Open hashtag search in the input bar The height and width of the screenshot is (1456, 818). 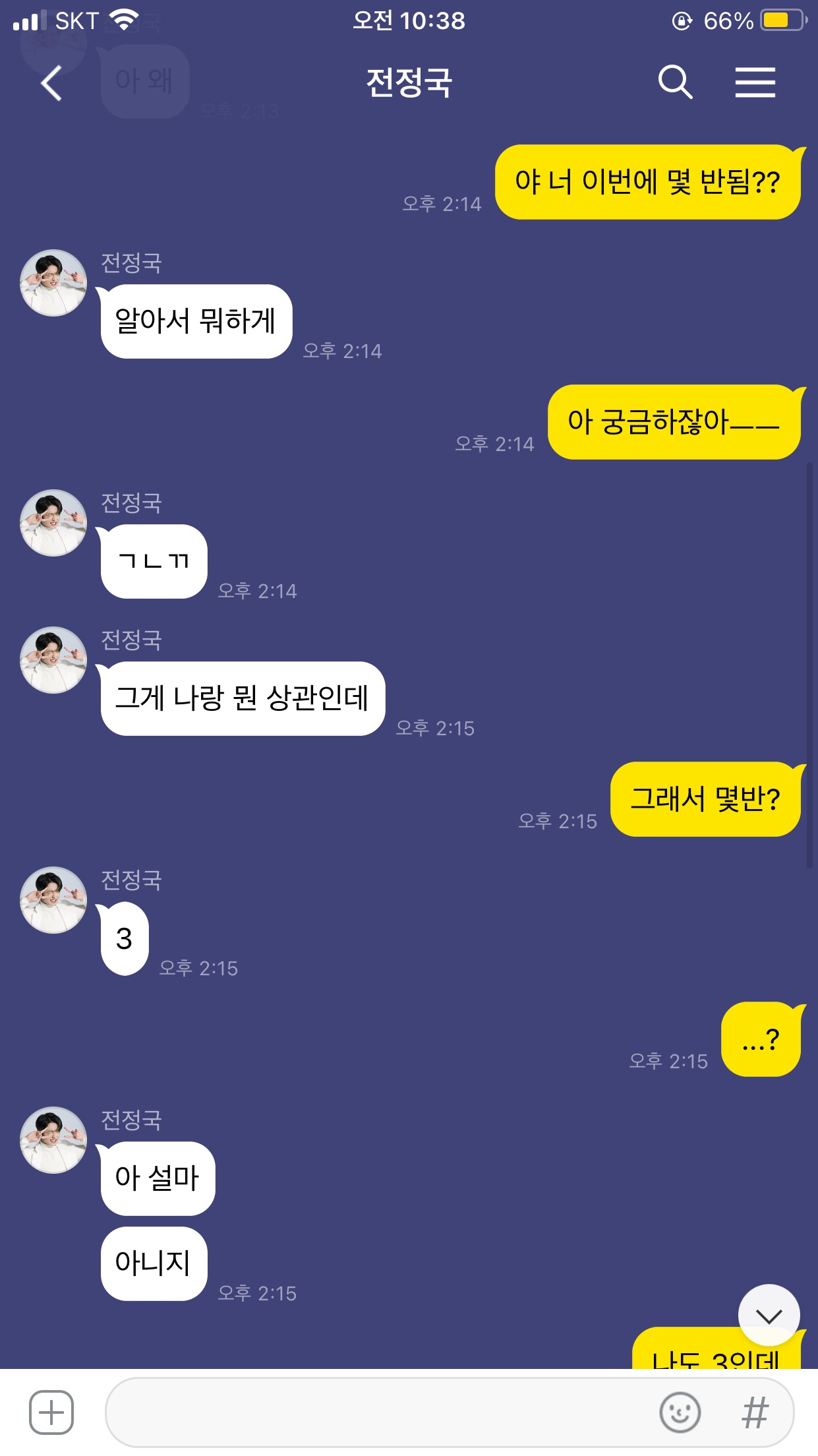[x=755, y=1412]
